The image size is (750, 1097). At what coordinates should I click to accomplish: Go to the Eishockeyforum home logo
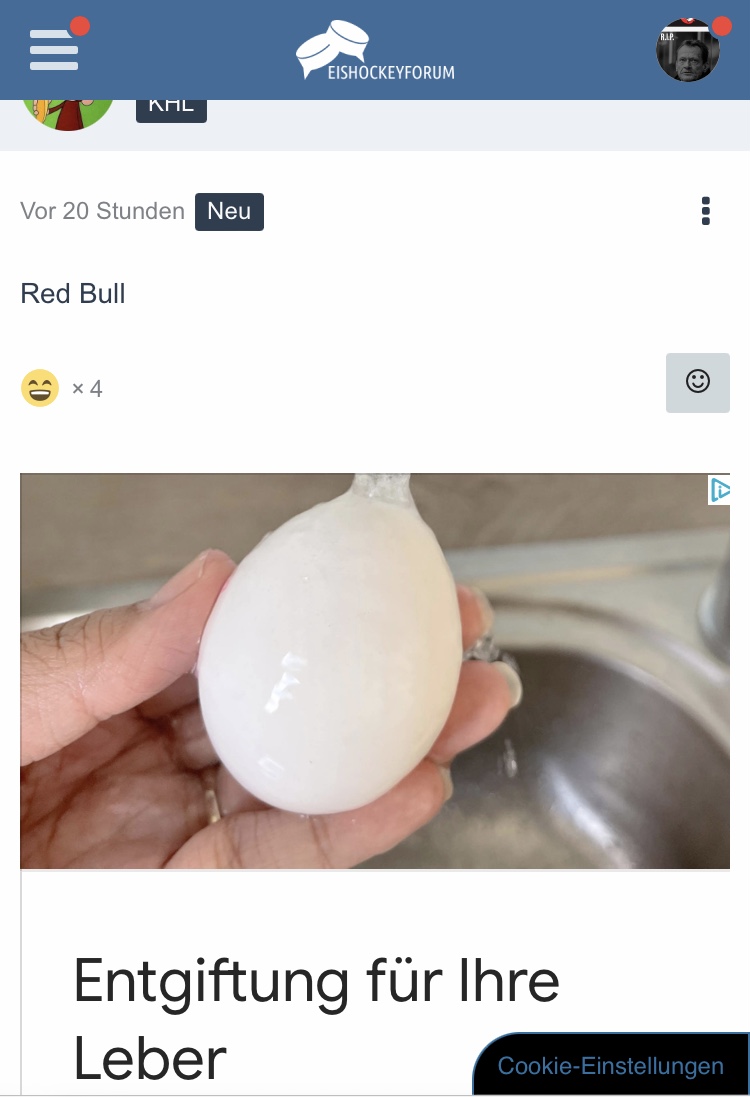375,51
